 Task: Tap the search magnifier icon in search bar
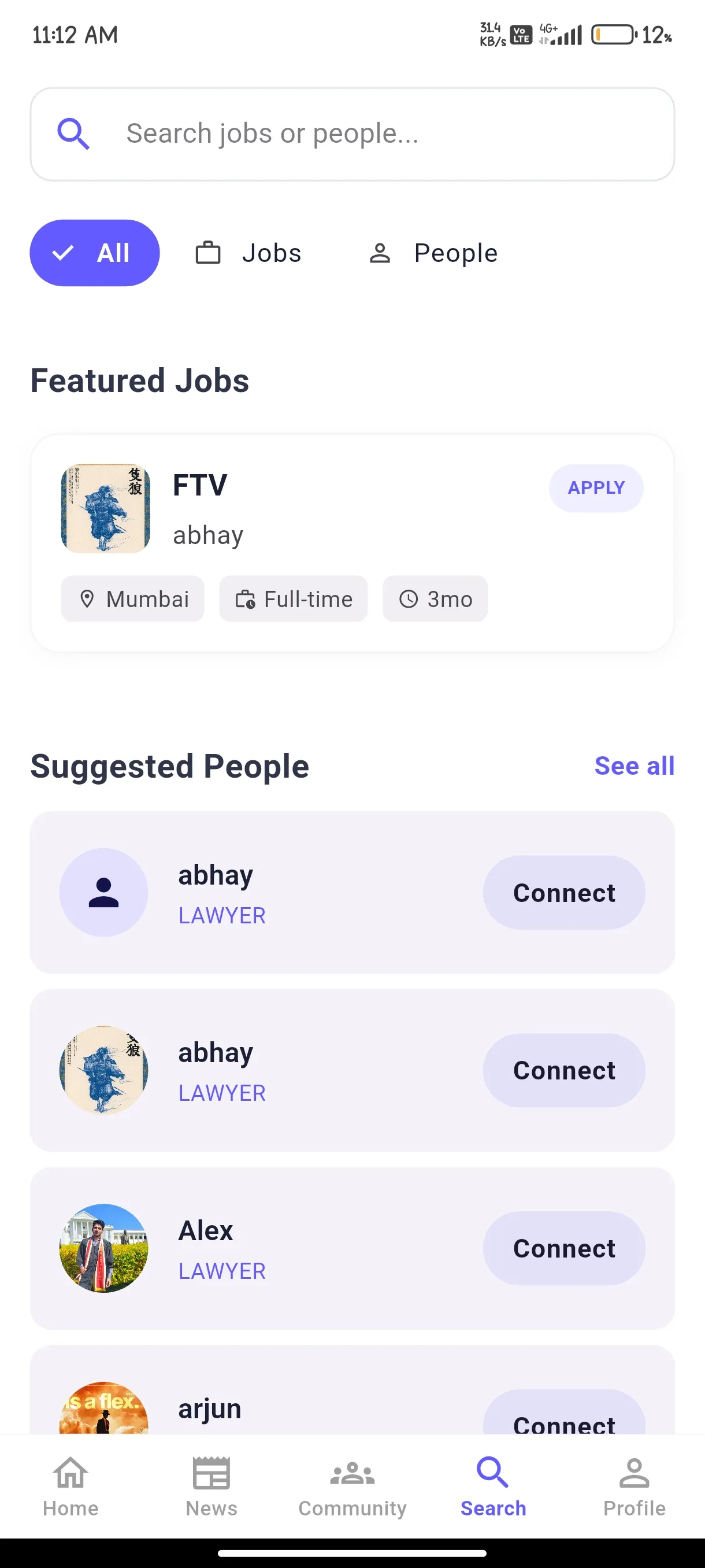[x=73, y=134]
